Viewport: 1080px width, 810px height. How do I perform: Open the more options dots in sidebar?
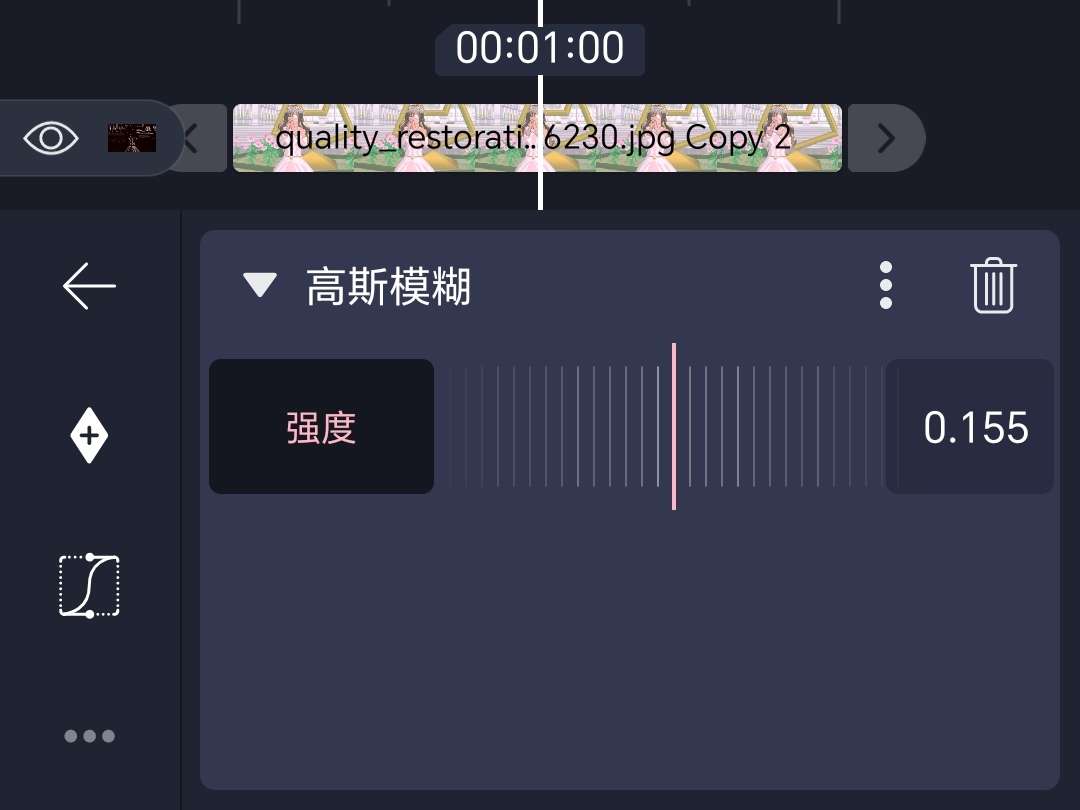point(89,736)
